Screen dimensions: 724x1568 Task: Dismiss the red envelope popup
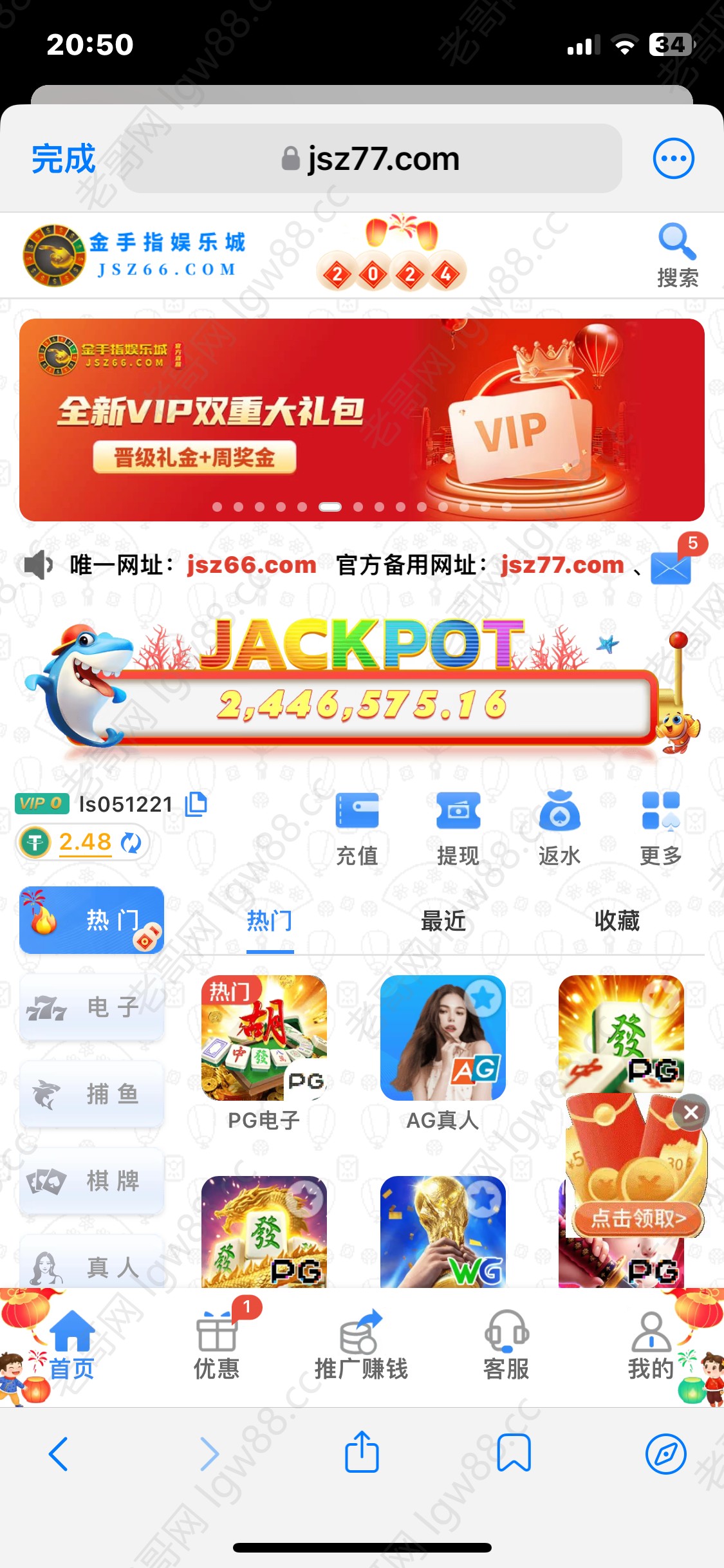(691, 1112)
